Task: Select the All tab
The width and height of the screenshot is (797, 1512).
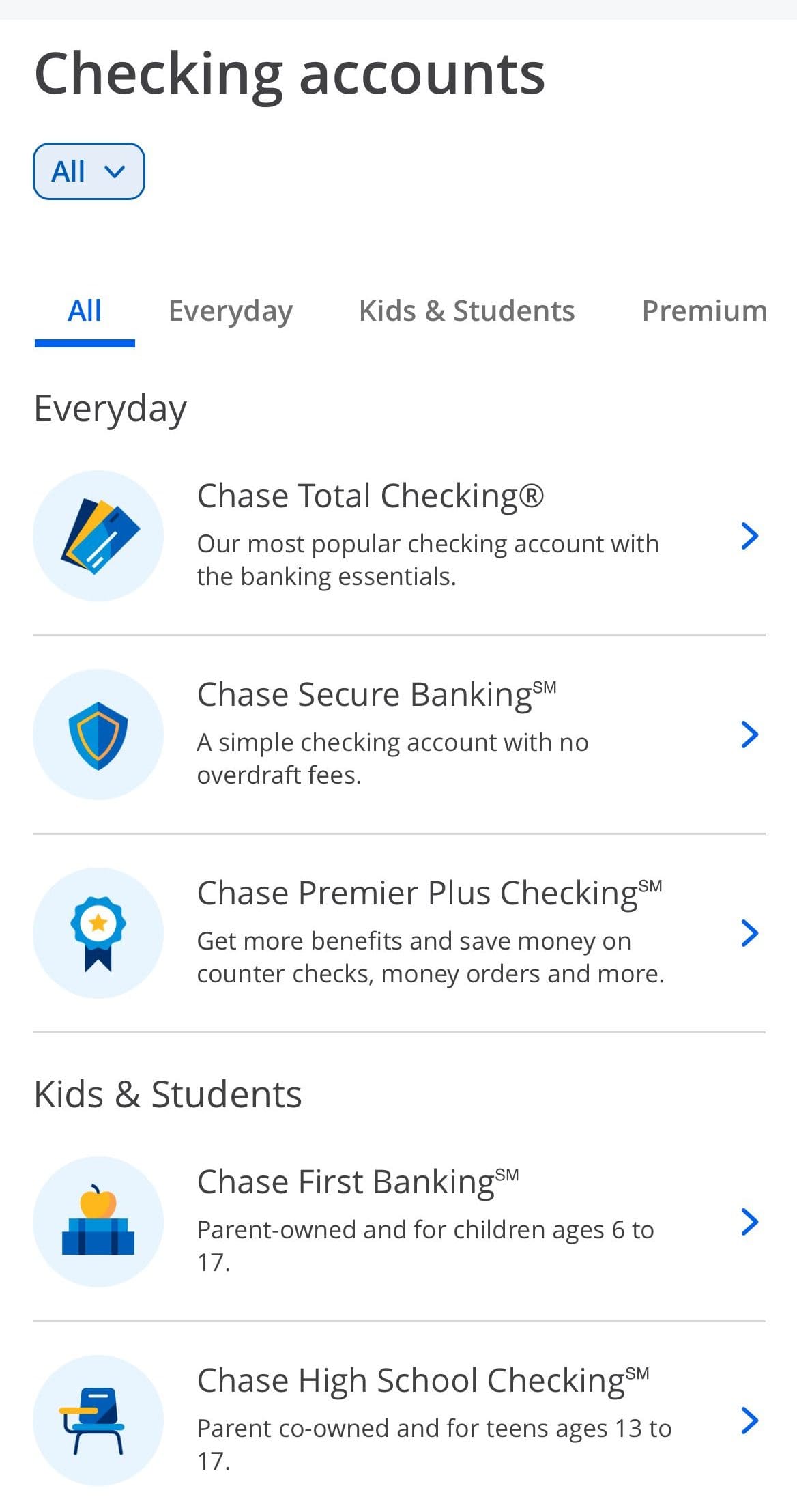Action: click(x=84, y=311)
